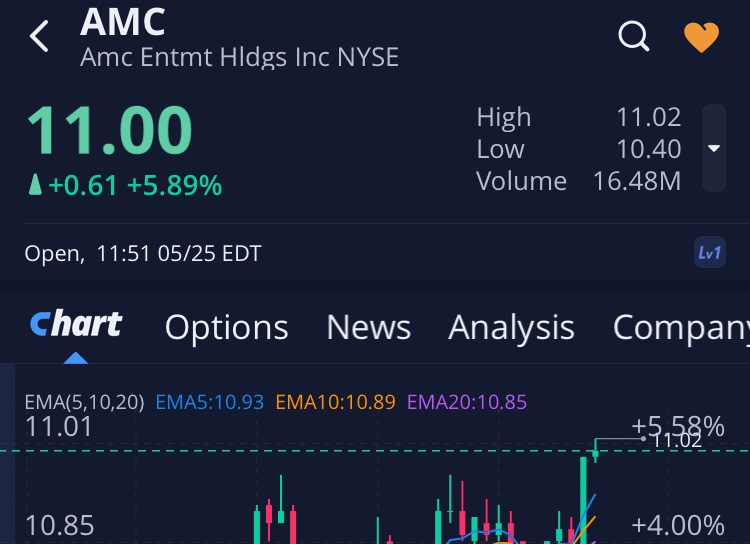
Task: Switch to the Company tab
Action: [680, 327]
